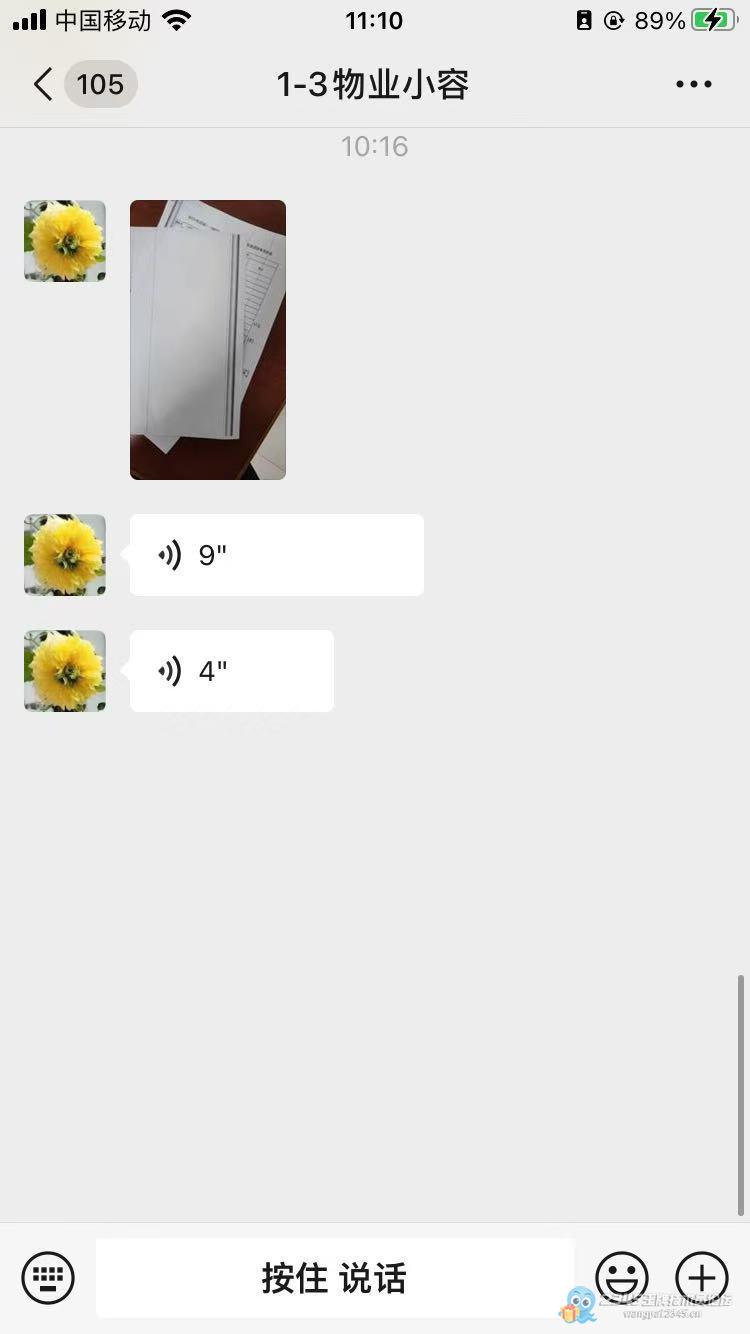Play the 9-second voice message
Screen dimensions: 750x1334
276,555
